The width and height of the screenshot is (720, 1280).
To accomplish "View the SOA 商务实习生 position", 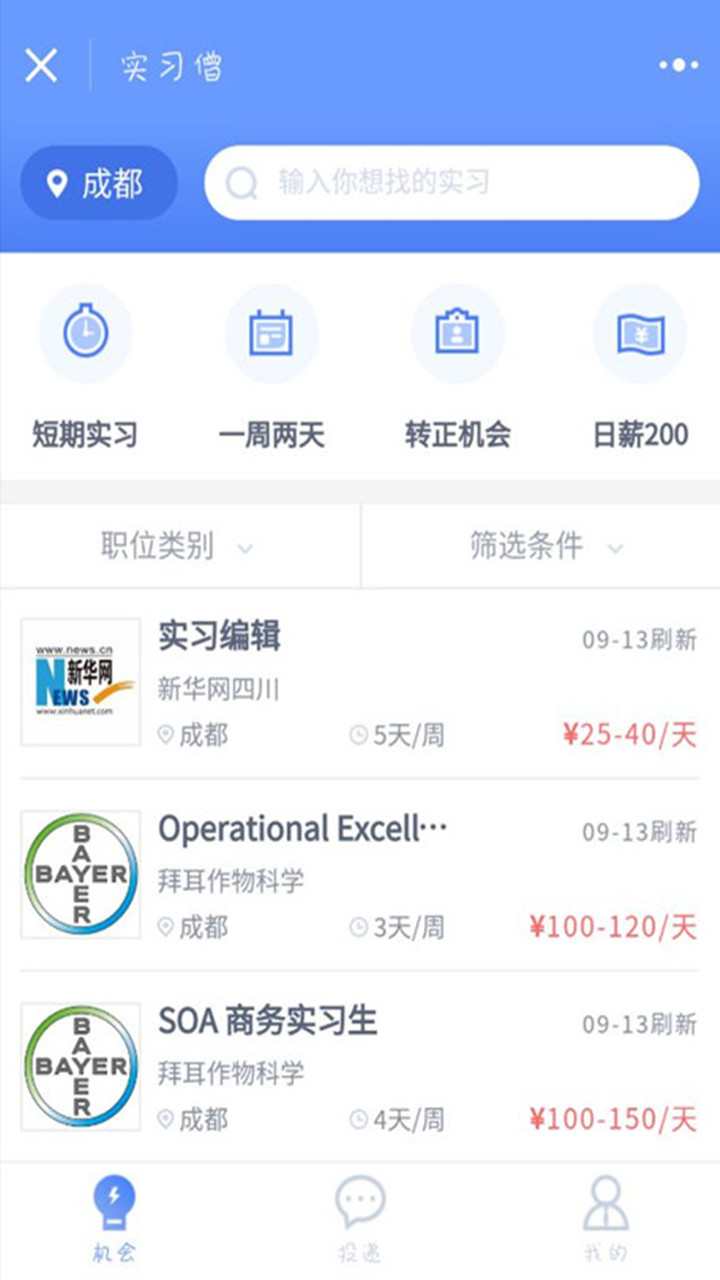I will point(360,1067).
